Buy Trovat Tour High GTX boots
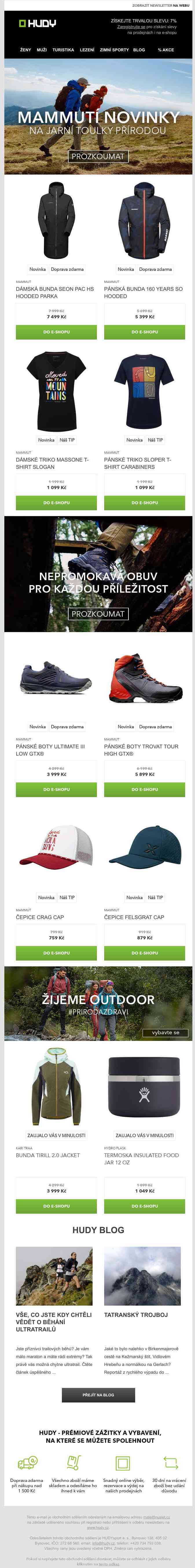195x1568 pixels. tap(145, 790)
